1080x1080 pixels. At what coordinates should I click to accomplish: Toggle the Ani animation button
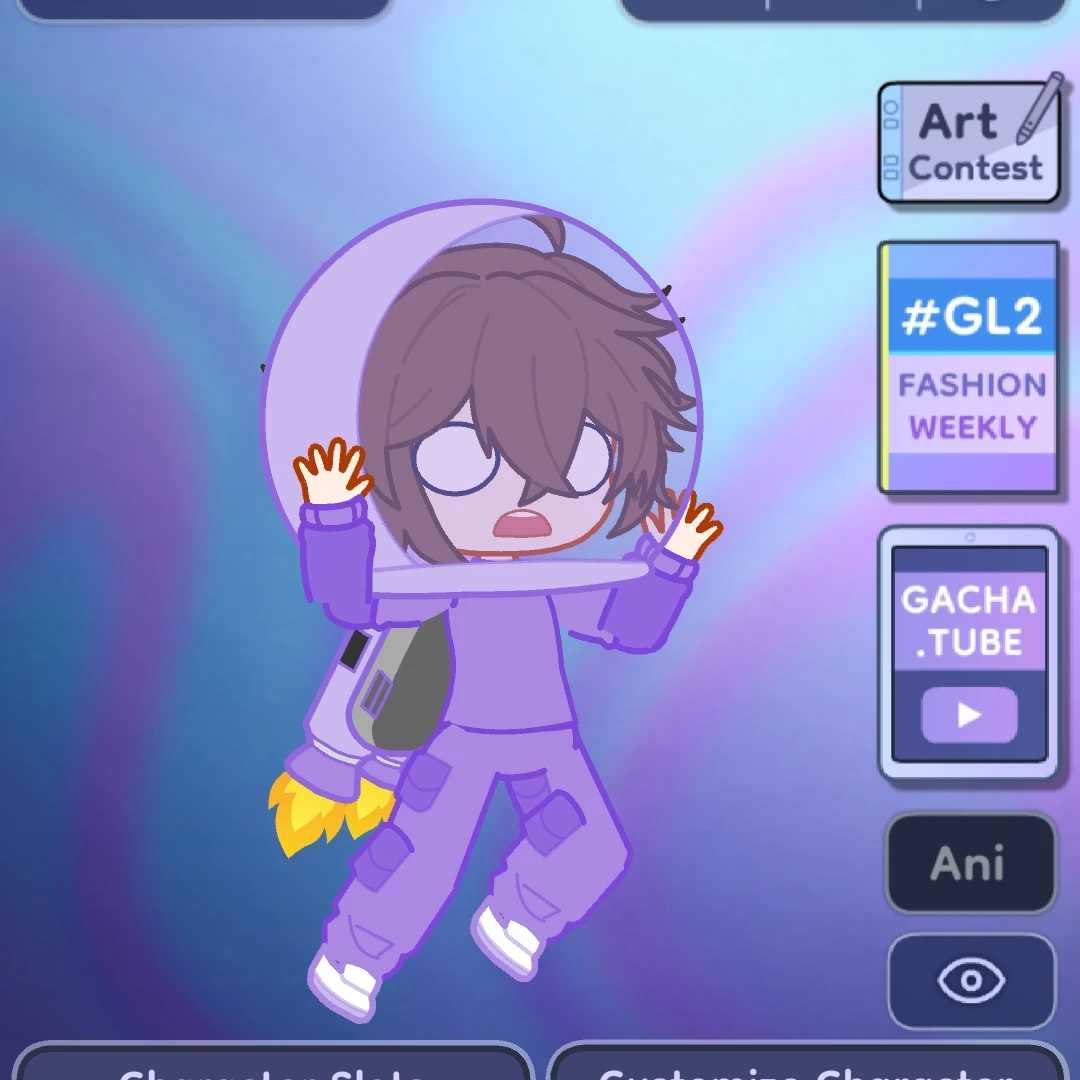970,863
